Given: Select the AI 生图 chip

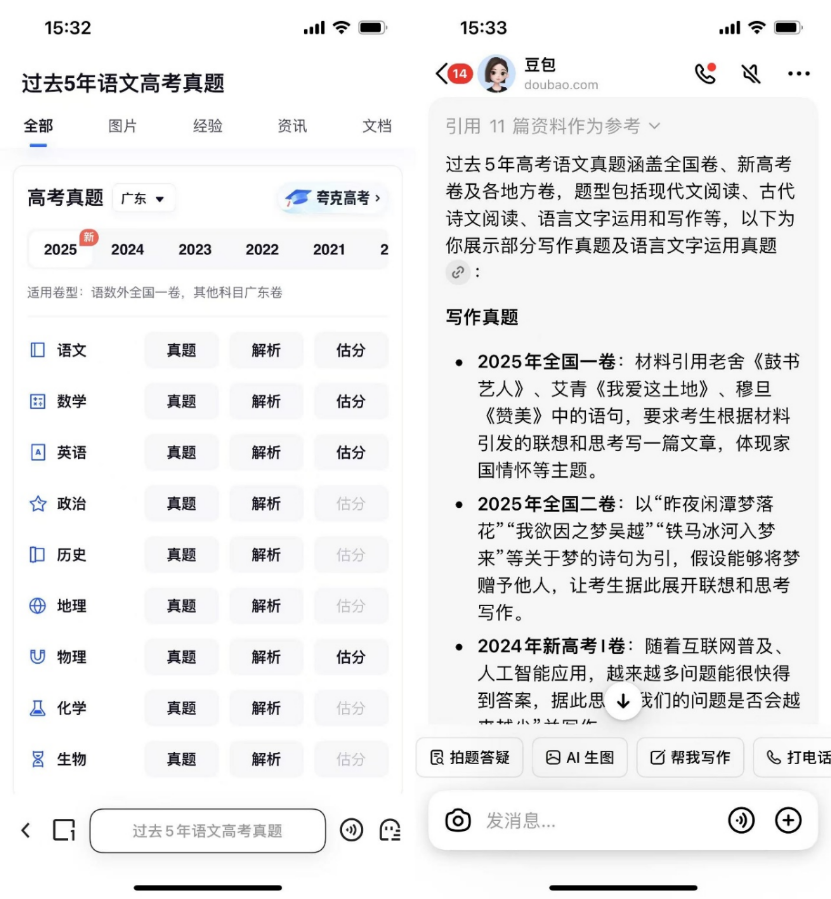Looking at the screenshot, I should [580, 757].
